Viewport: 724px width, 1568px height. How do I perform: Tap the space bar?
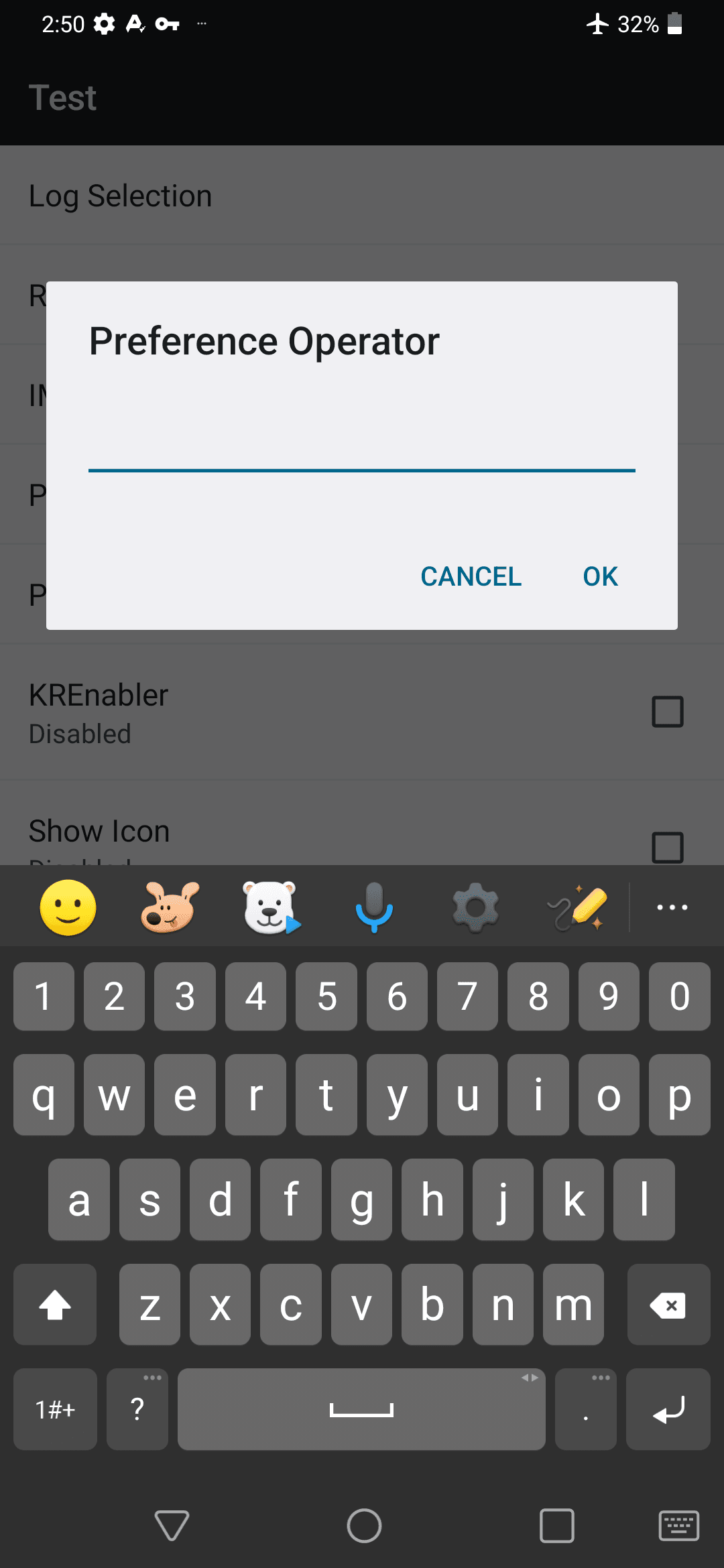tap(361, 1409)
